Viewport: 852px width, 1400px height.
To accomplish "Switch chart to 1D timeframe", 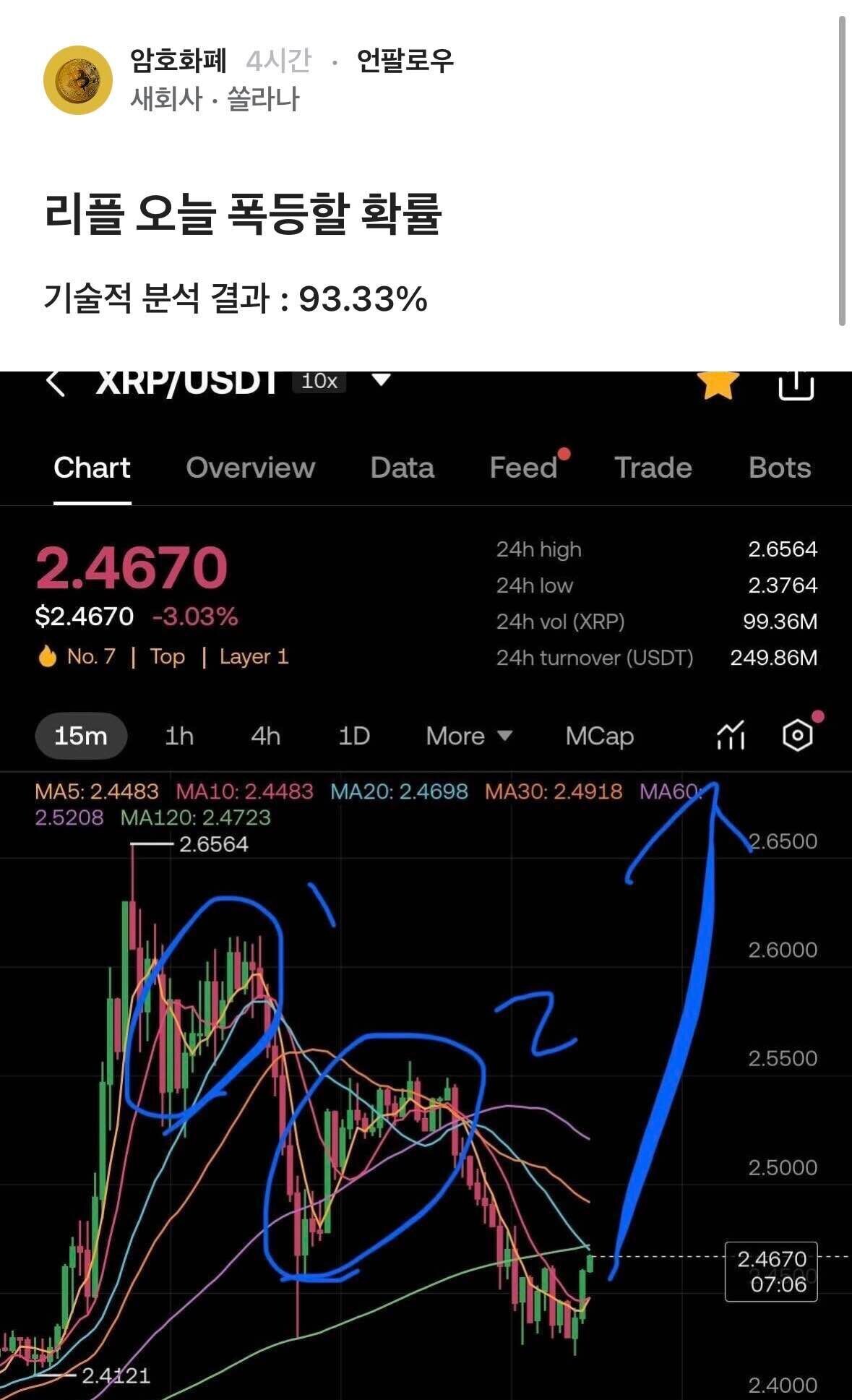I will coord(353,735).
